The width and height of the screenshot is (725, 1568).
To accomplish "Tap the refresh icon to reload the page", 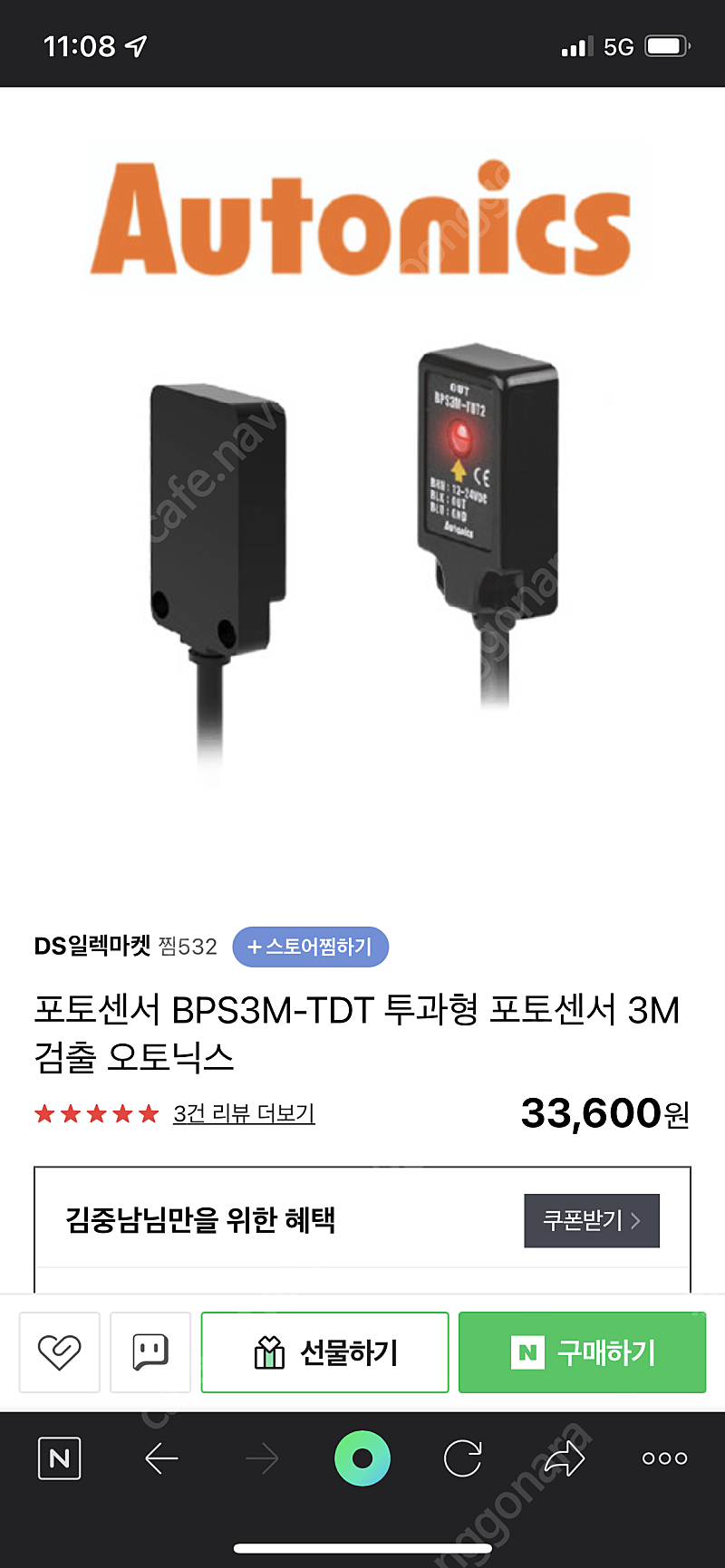I will tap(462, 1458).
